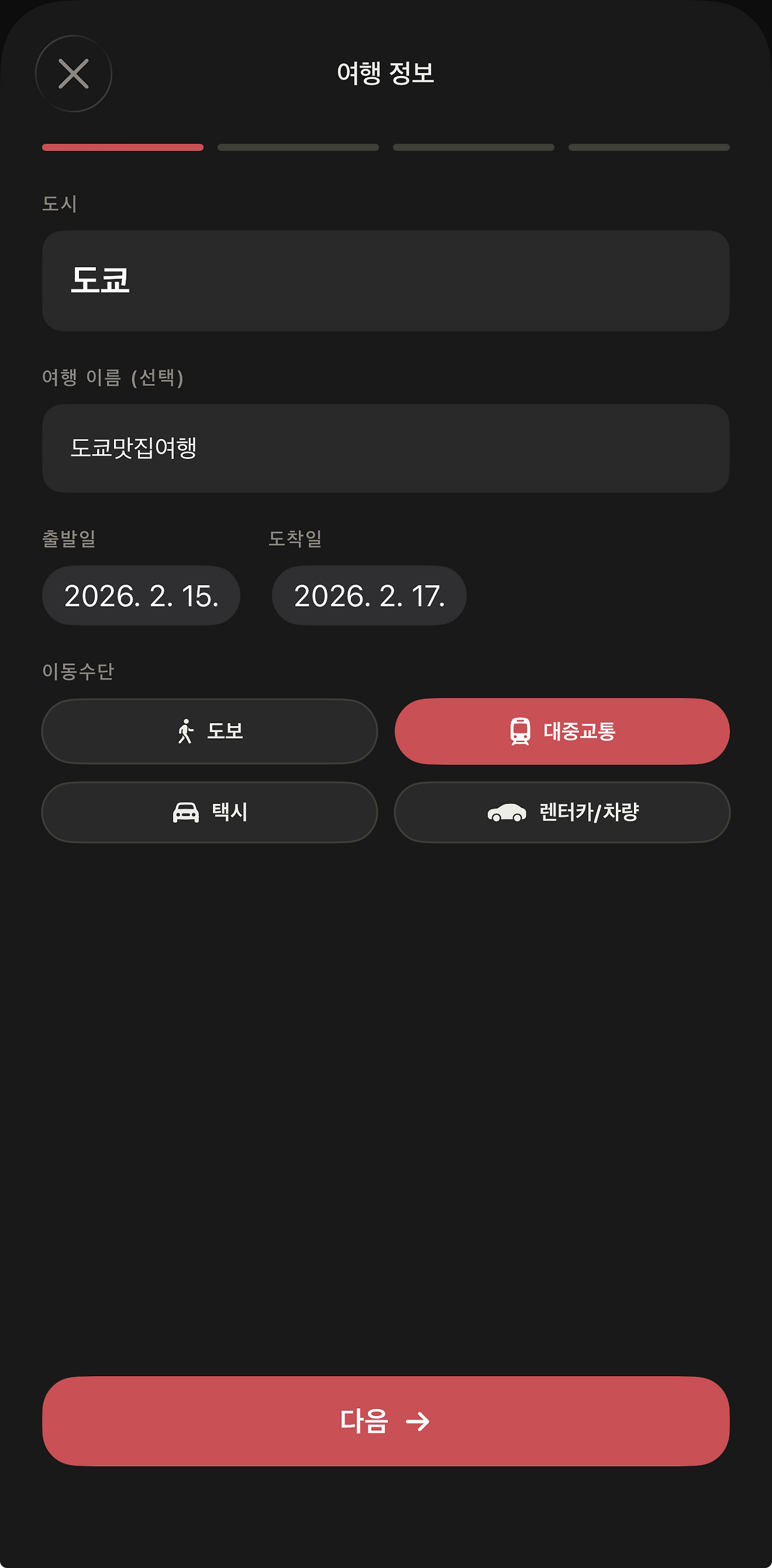Continue with the 다음 button
772x1568 pixels.
[385, 1421]
